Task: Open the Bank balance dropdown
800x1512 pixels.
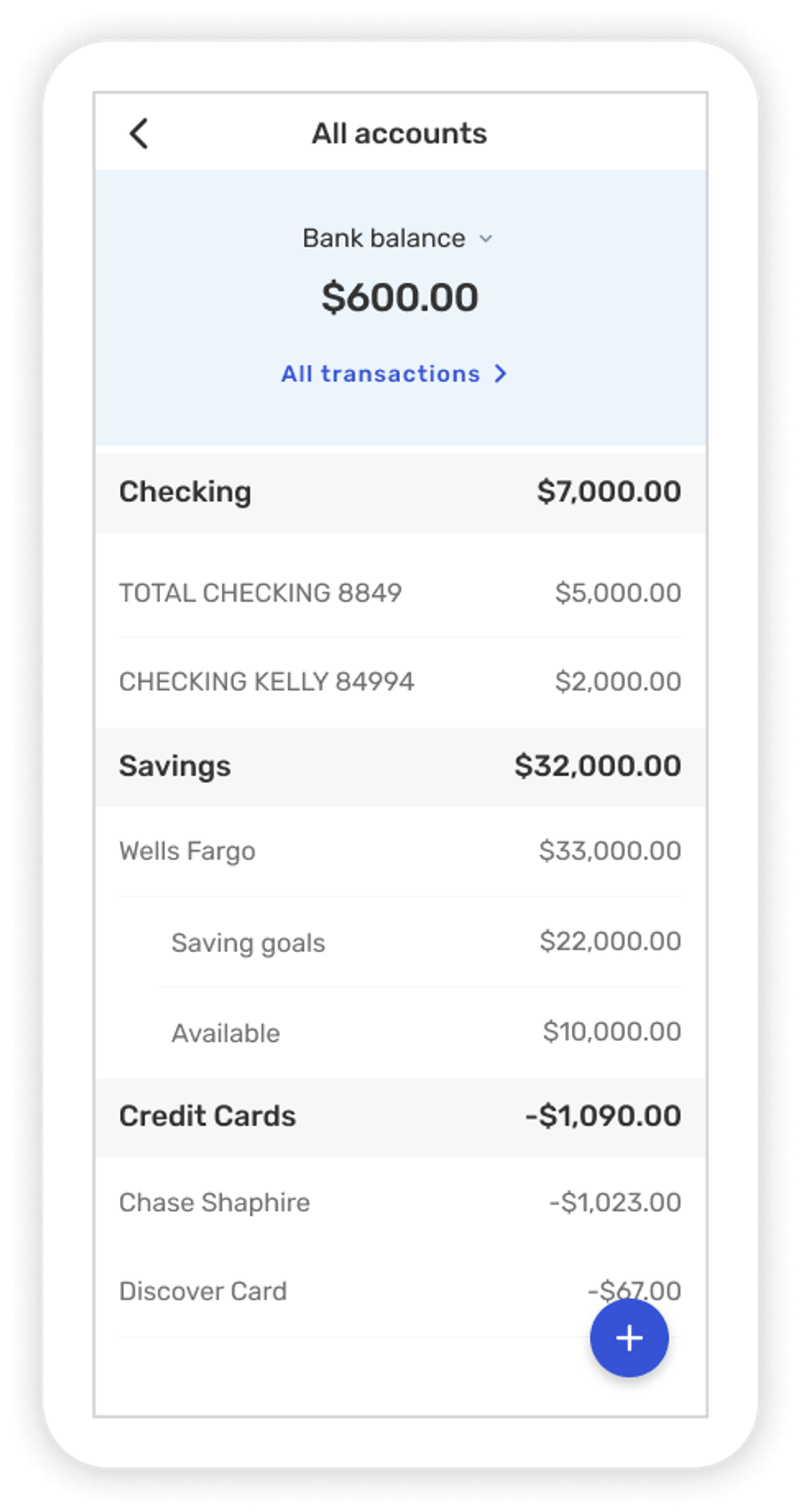Action: [x=486, y=238]
